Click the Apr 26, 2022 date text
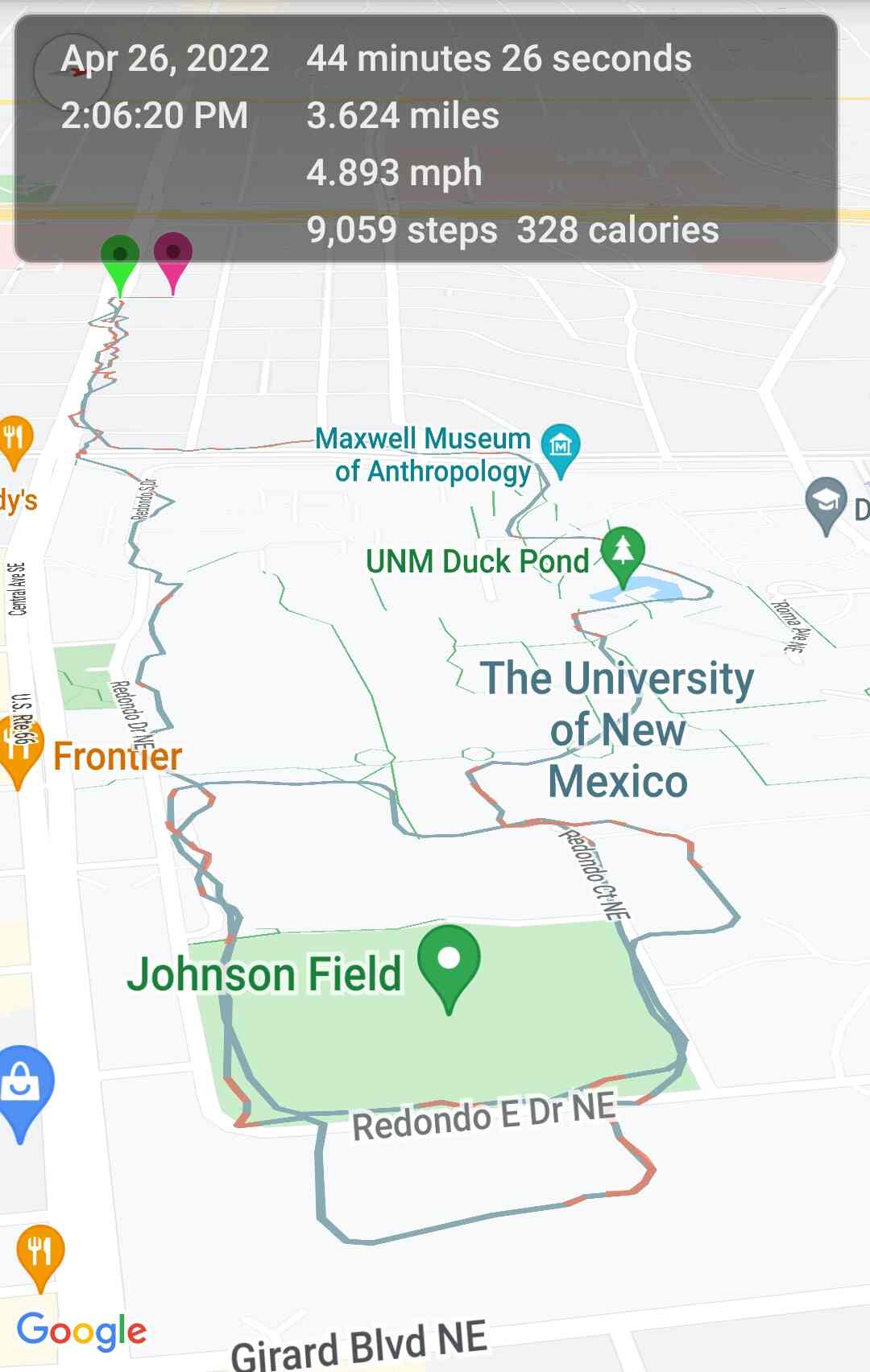Viewport: 870px width, 1372px height. 166,58
